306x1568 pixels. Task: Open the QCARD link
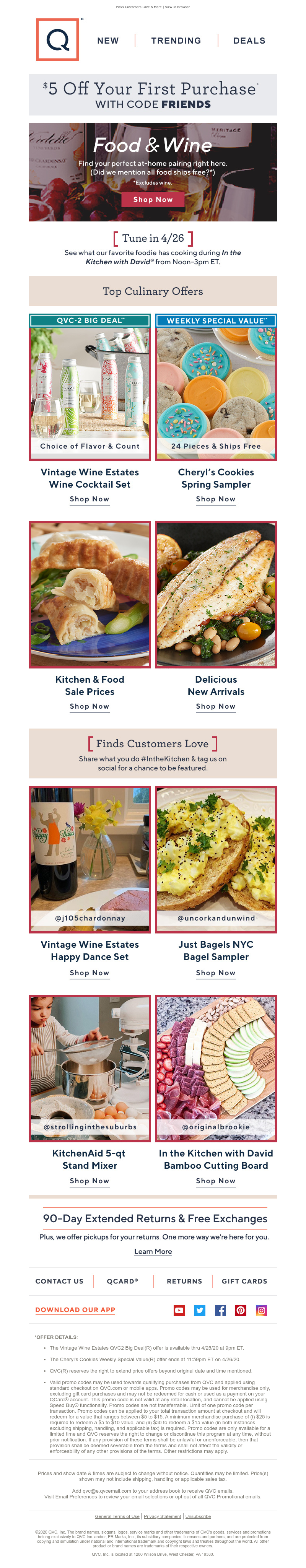click(x=122, y=1281)
